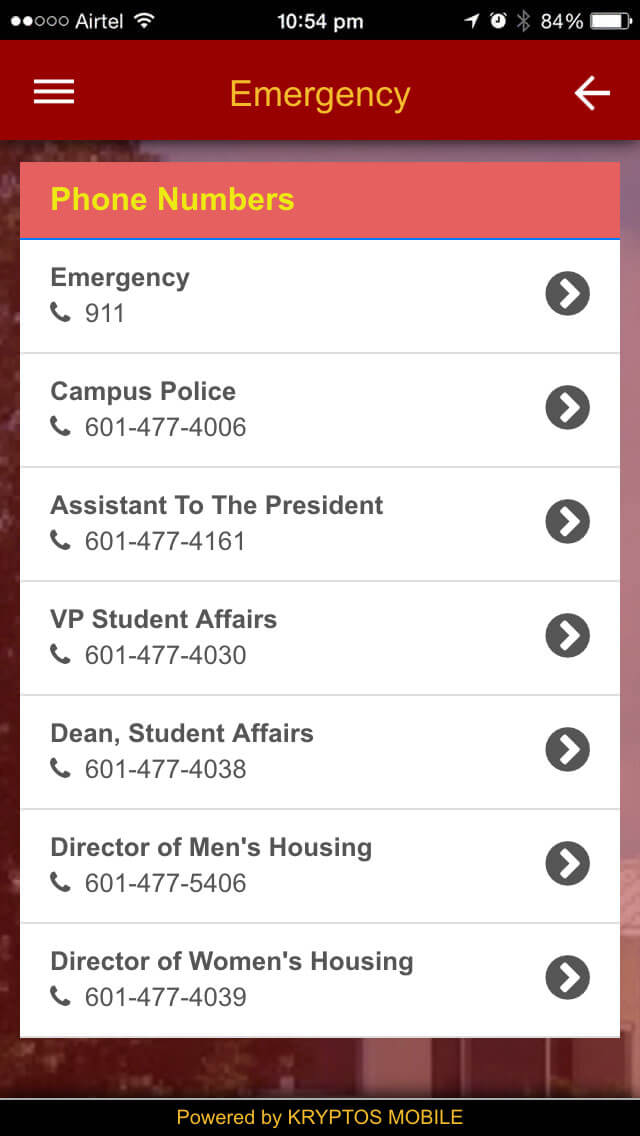Open Director of Men's Housing contact

pos(320,865)
